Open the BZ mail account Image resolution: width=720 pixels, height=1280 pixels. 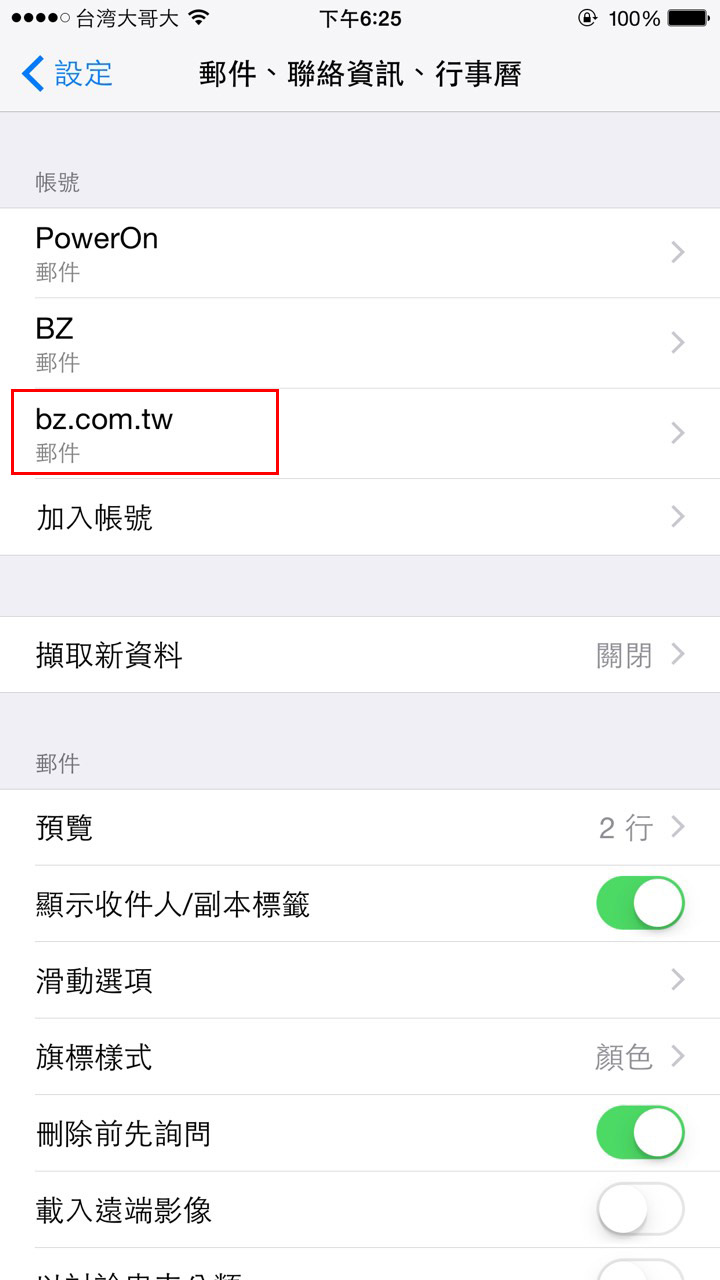360,343
